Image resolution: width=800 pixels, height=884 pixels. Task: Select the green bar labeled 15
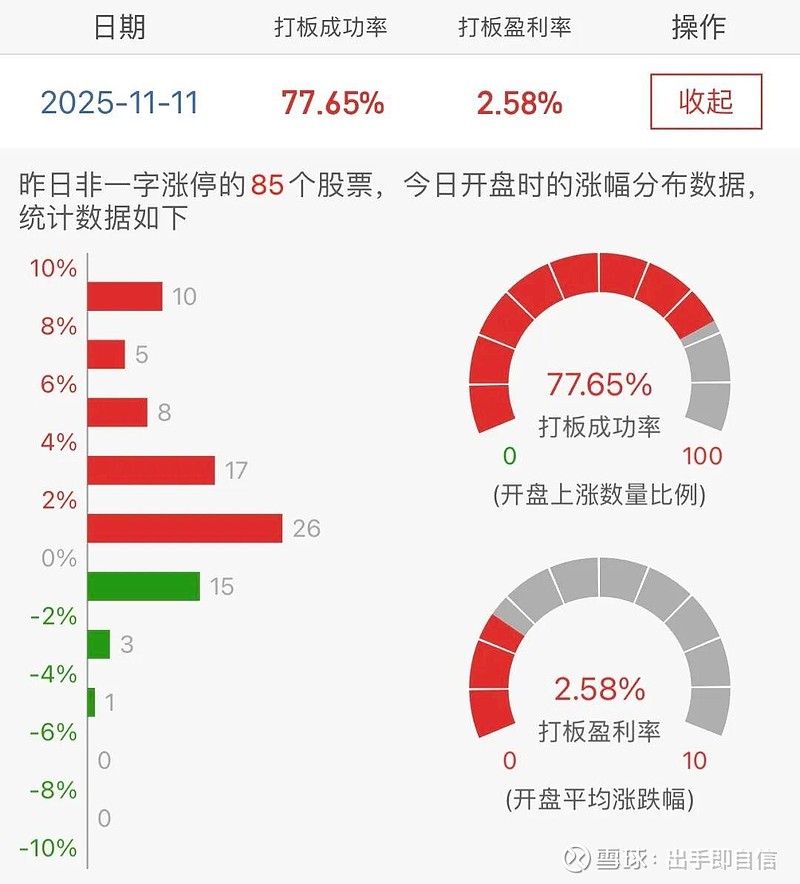tap(145, 586)
